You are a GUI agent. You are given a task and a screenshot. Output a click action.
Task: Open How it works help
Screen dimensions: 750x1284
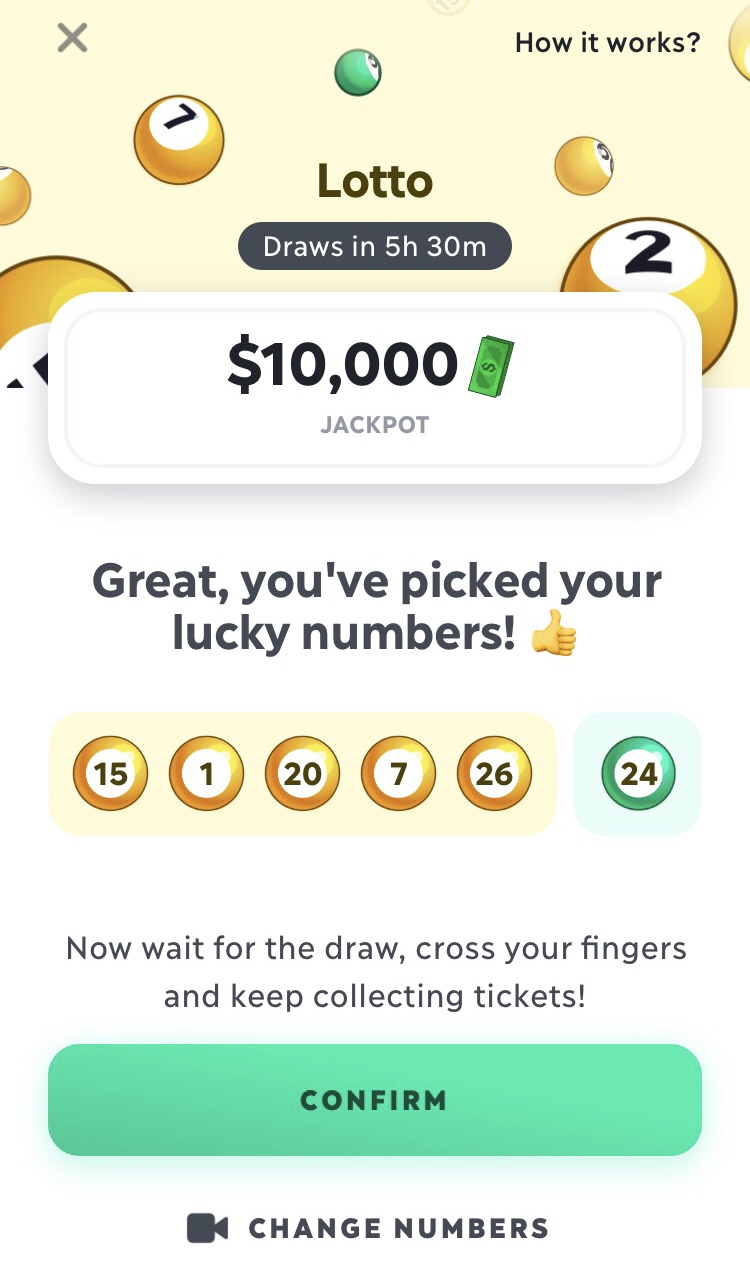(607, 43)
